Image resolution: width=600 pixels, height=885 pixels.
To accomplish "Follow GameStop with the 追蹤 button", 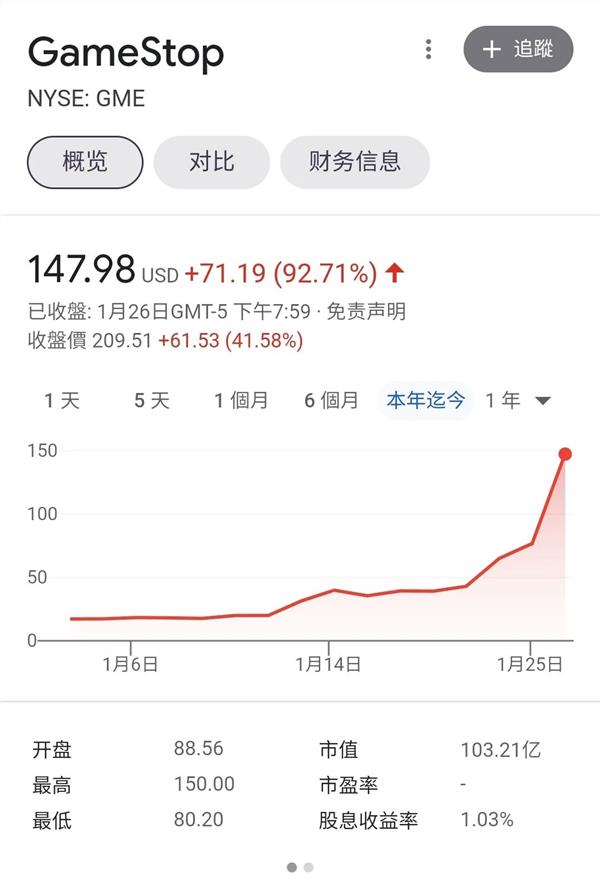I will (518, 49).
